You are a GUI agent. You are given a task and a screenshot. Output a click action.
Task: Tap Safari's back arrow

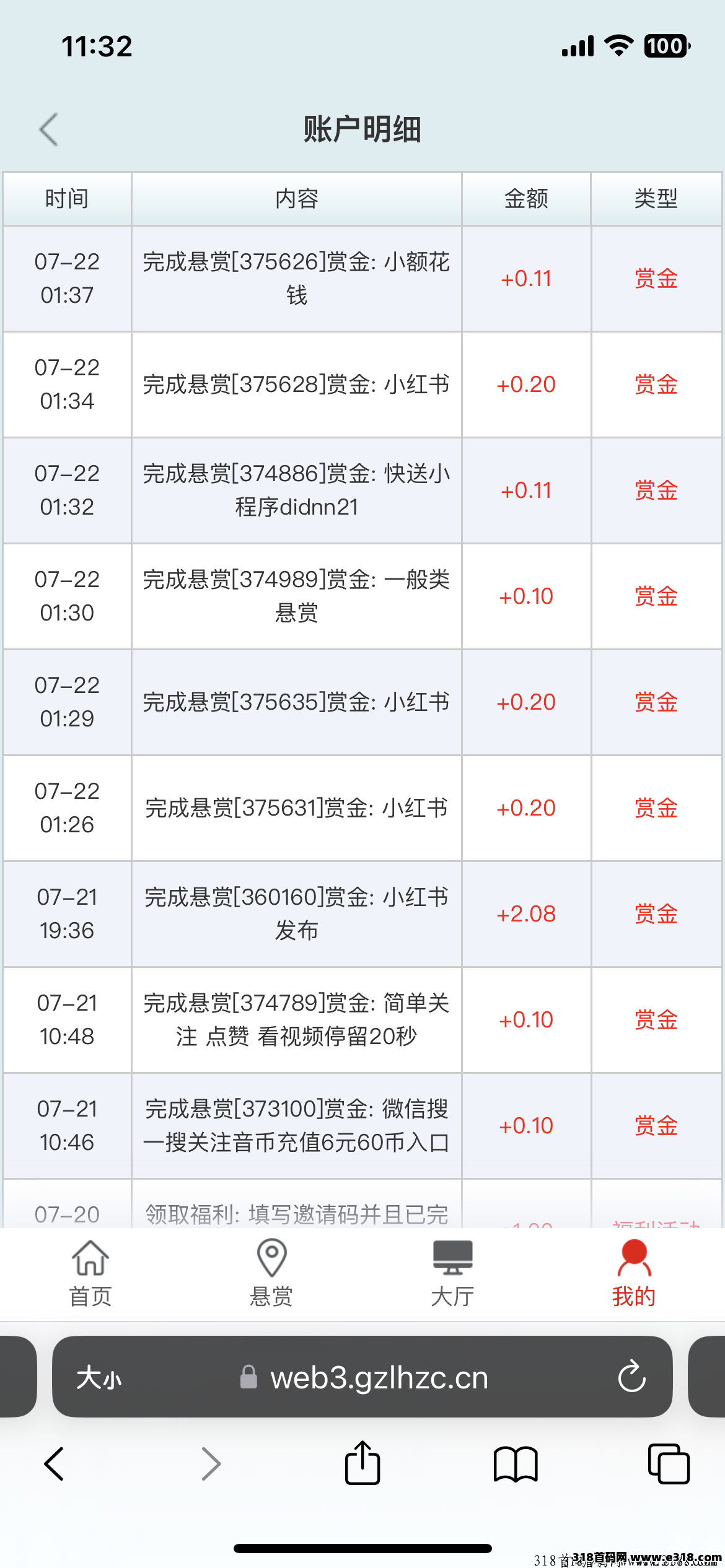click(55, 1464)
